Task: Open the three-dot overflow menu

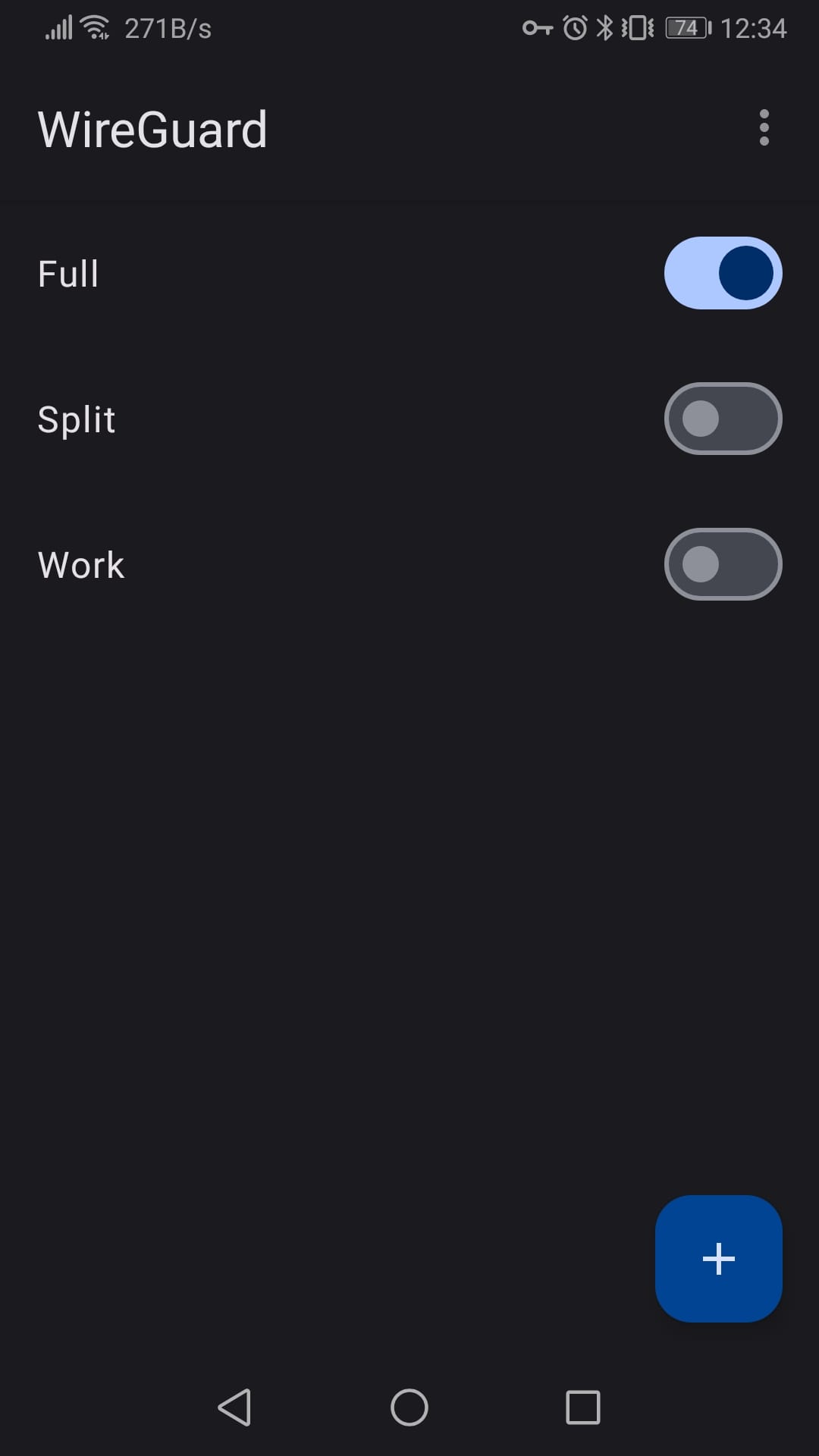Action: (x=764, y=127)
